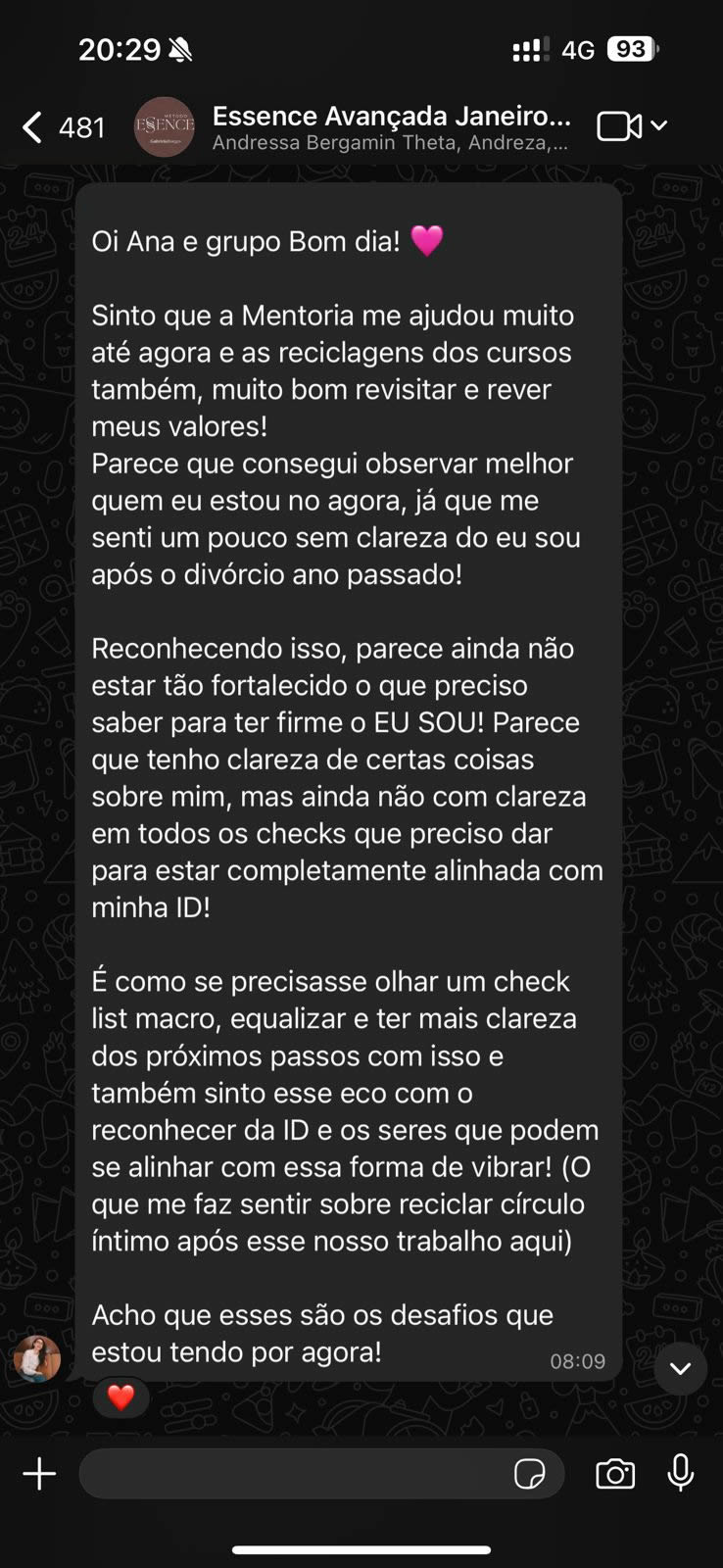Focus the message text field
The height and width of the screenshot is (1568, 723).
pyautogui.click(x=294, y=1474)
